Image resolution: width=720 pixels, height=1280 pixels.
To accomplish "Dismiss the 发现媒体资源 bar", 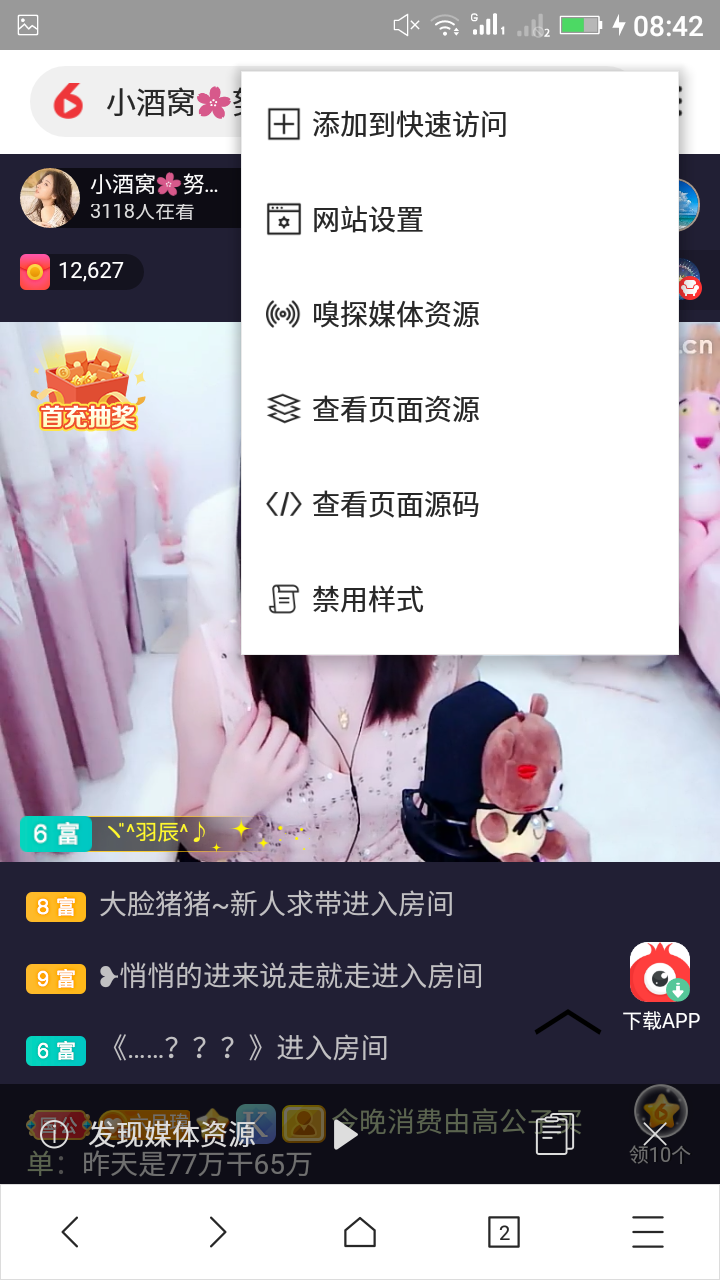I will click(655, 1134).
